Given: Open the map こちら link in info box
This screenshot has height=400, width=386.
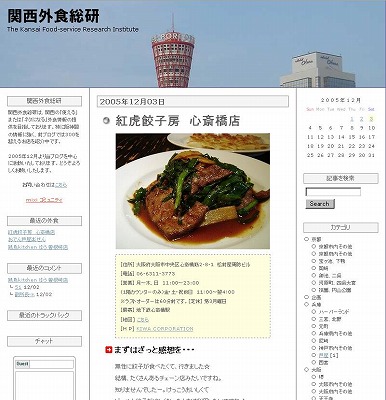Looking at the screenshot, I should [x=143, y=320].
